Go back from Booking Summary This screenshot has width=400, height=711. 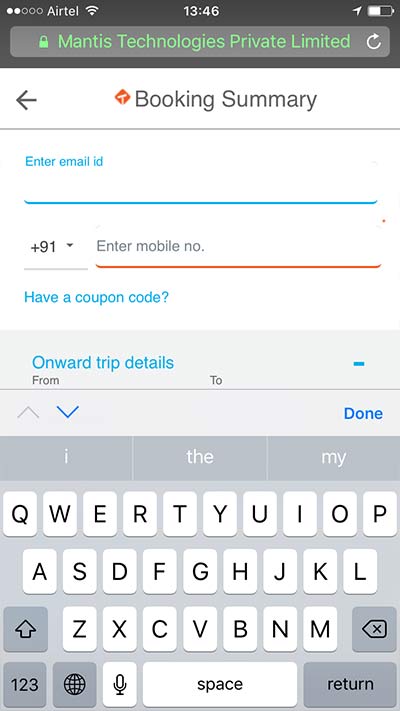click(x=26, y=100)
